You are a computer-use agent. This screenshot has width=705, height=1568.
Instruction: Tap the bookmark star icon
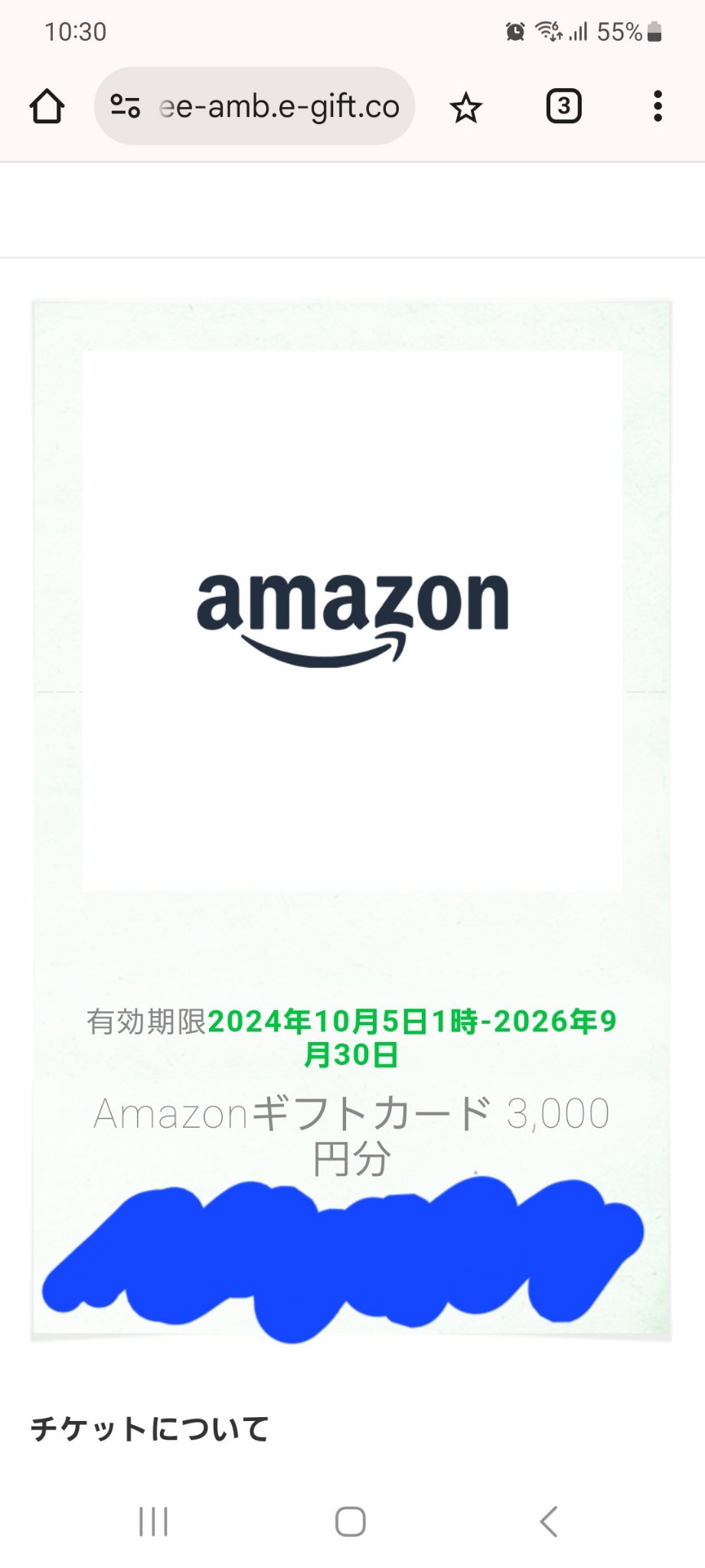point(465,106)
